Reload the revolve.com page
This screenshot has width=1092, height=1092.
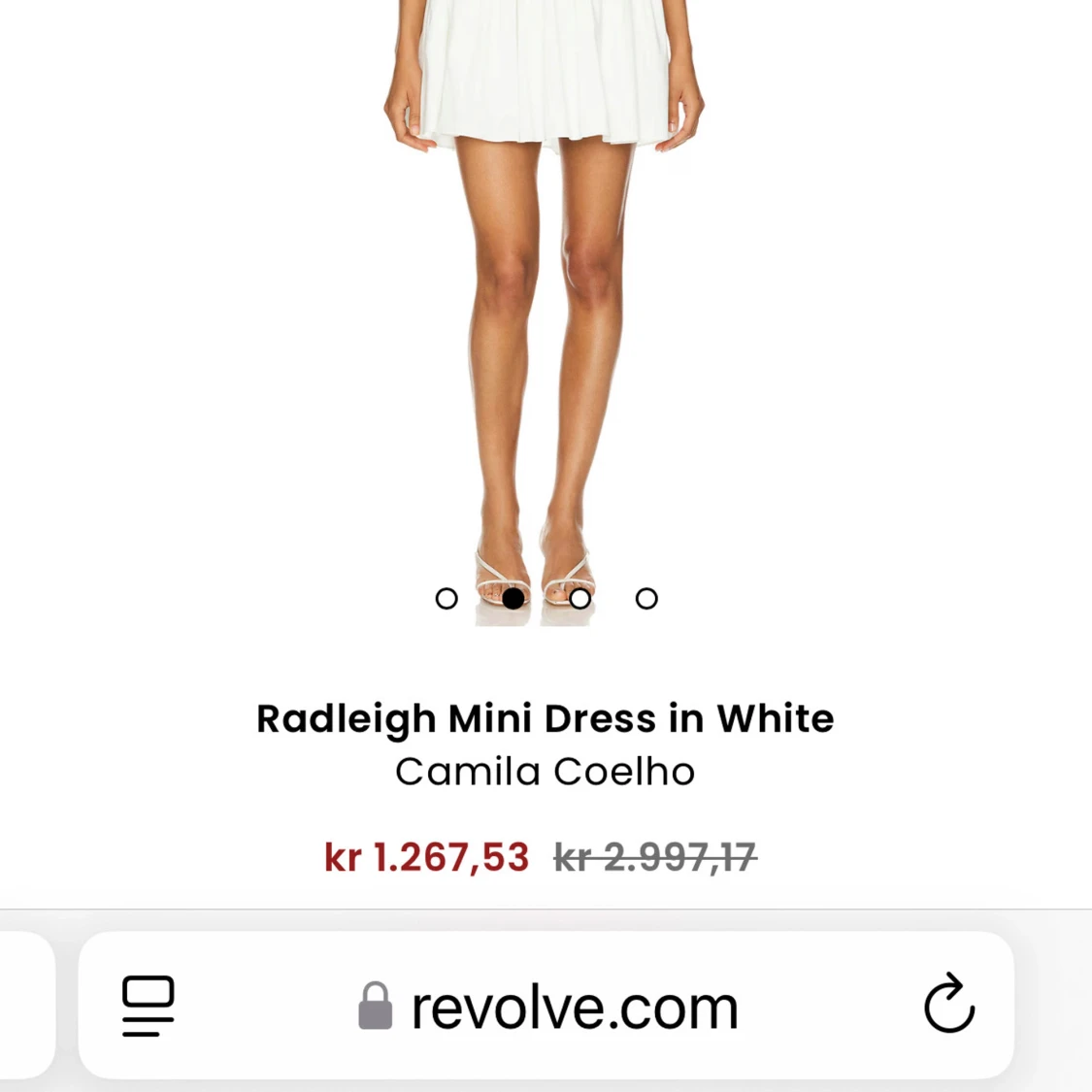pos(948,1004)
